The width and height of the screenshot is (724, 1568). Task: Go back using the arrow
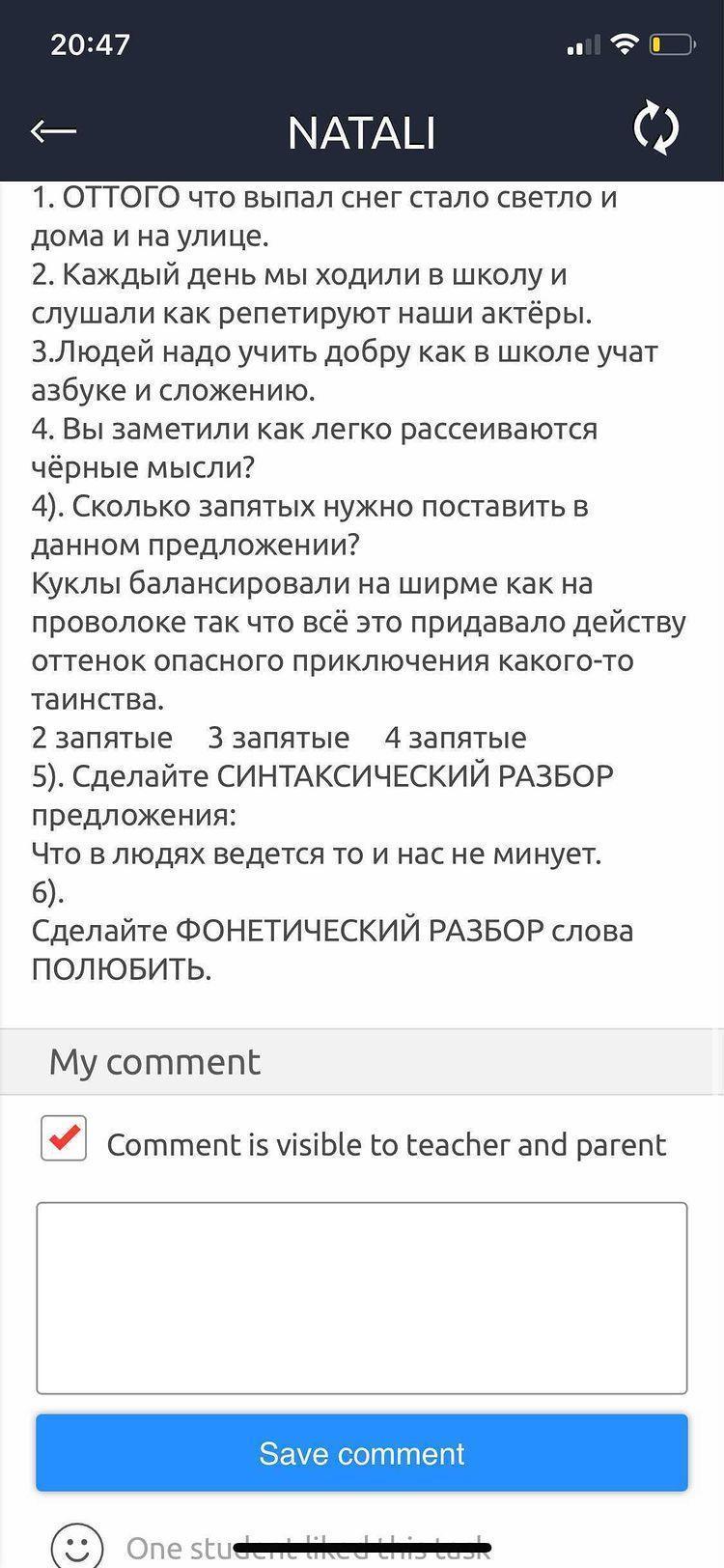(x=53, y=131)
